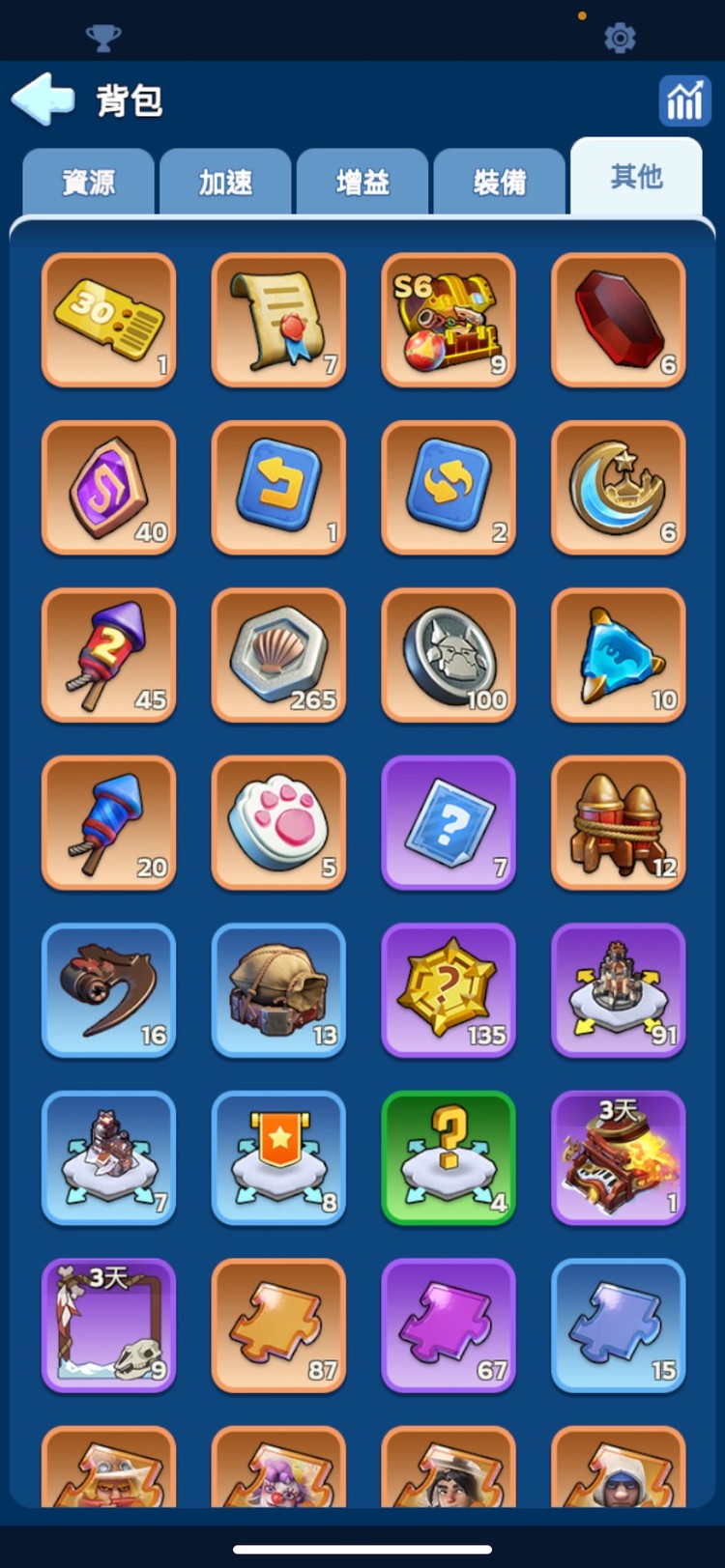The width and height of the screenshot is (725, 1568).
Task: Select the seashell token with 265
Action: (278, 655)
